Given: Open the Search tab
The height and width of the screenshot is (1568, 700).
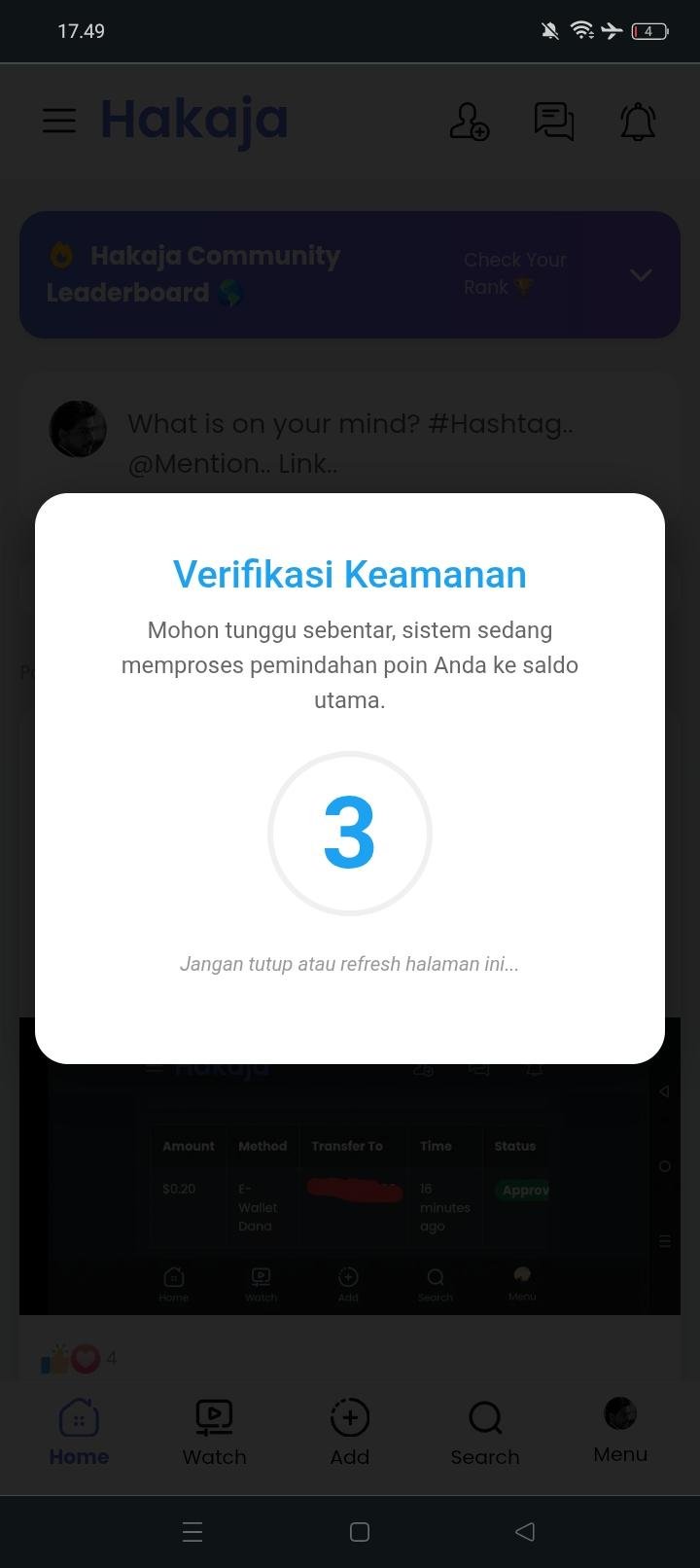Looking at the screenshot, I should [x=484, y=1431].
